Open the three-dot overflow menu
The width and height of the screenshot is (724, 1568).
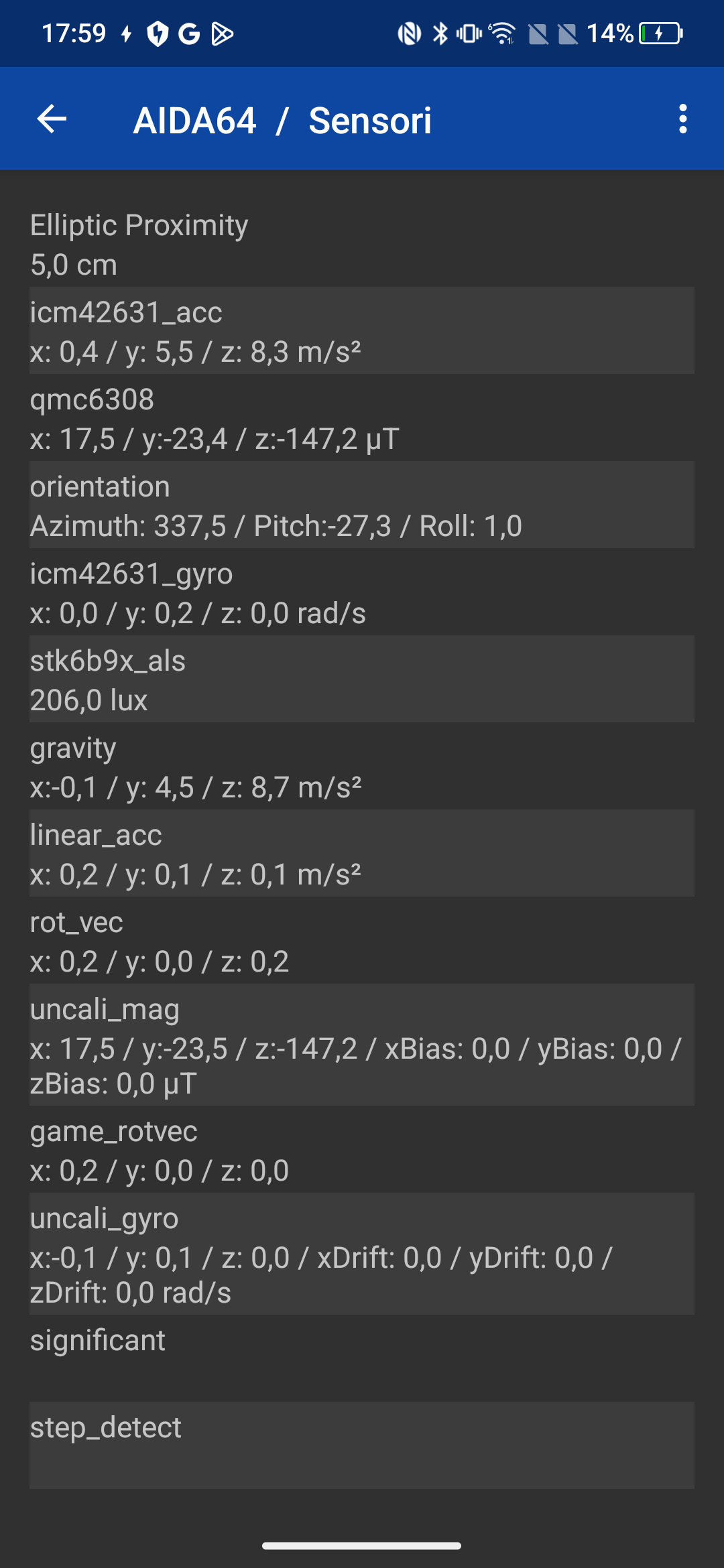click(682, 119)
